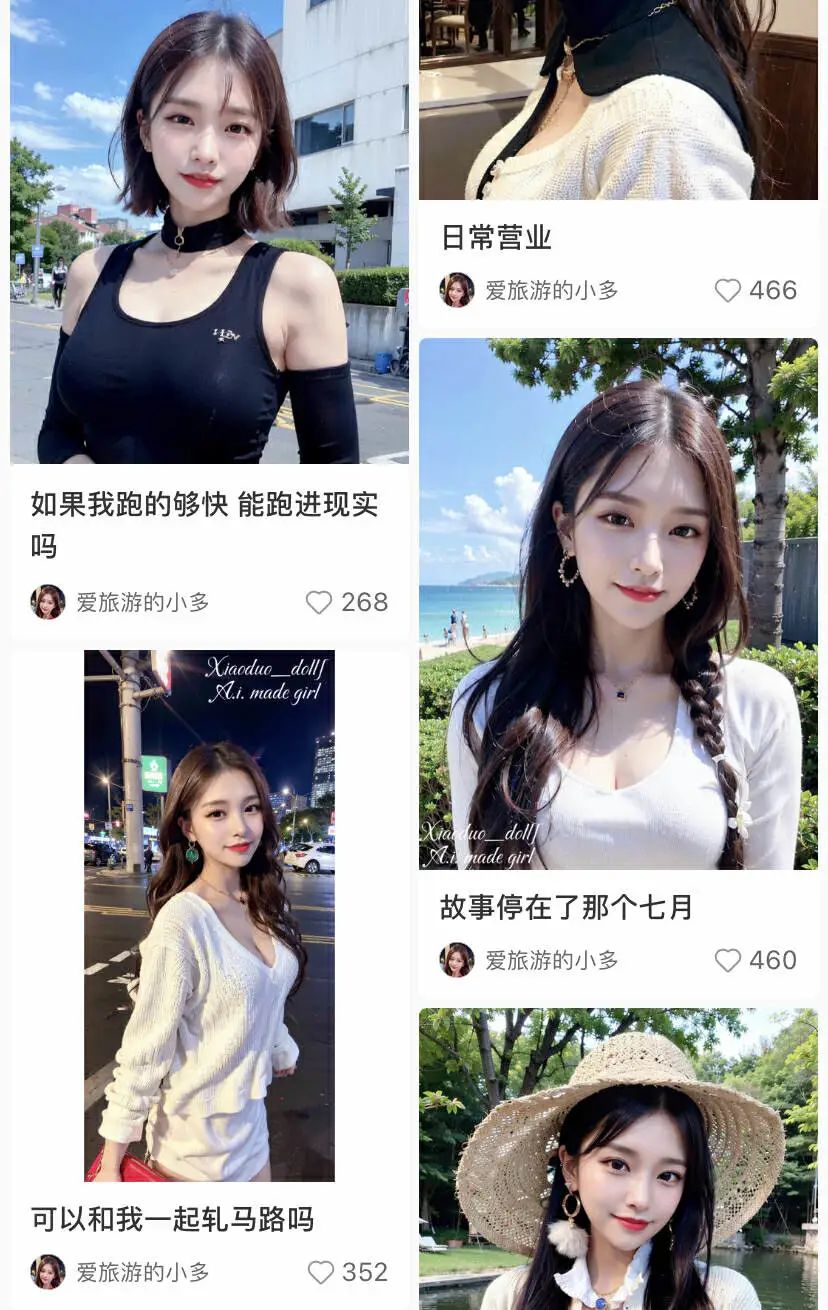Tap the heart icon showing 466 likes
Viewport: 828px width, 1310px height.
[726, 290]
